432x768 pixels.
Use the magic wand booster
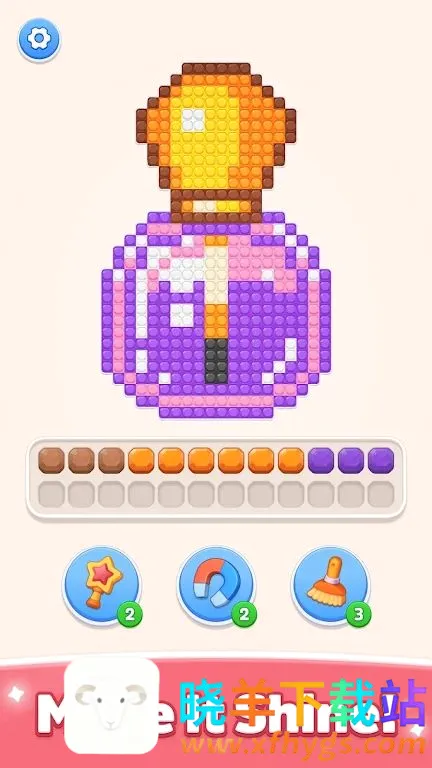102,585
